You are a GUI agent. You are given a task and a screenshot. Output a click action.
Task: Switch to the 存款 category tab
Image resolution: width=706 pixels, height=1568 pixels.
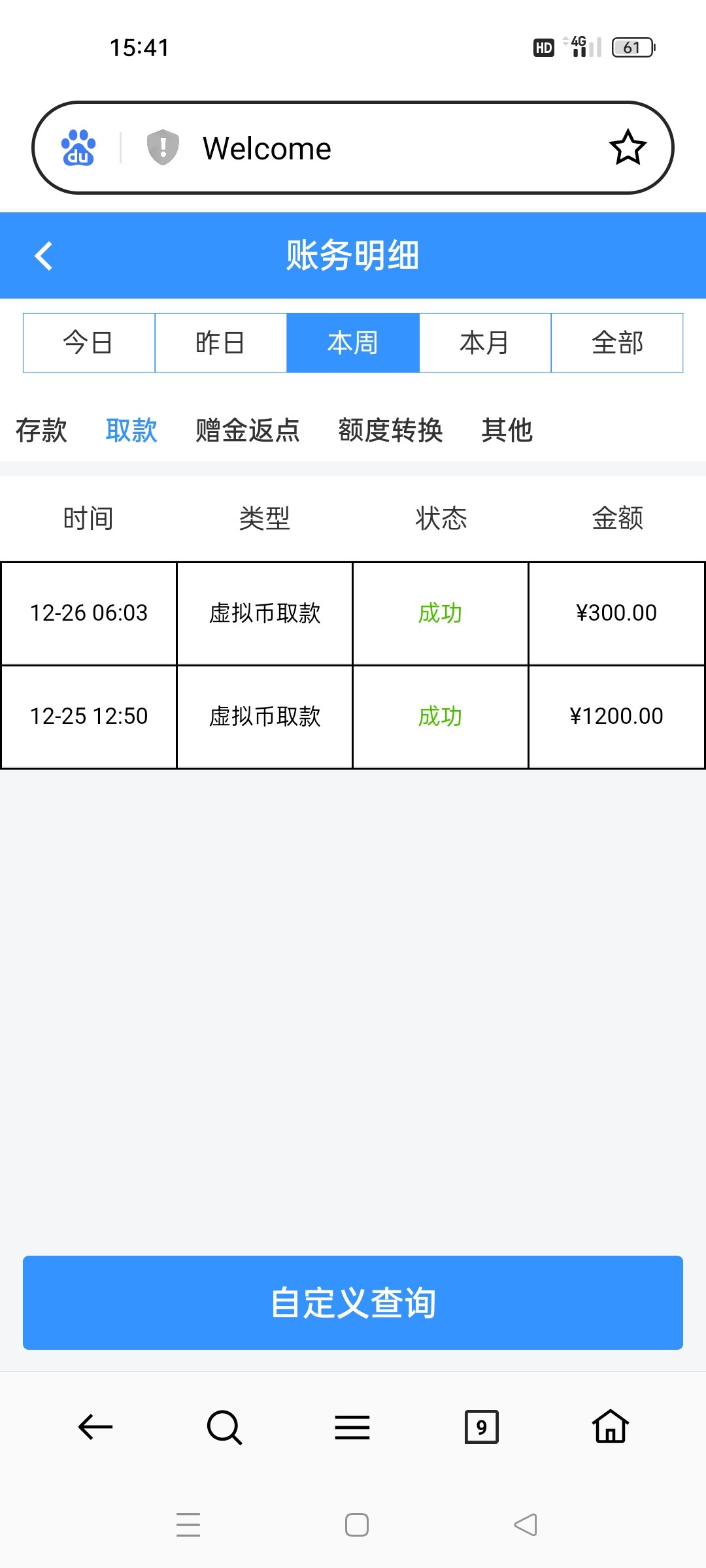click(x=41, y=430)
